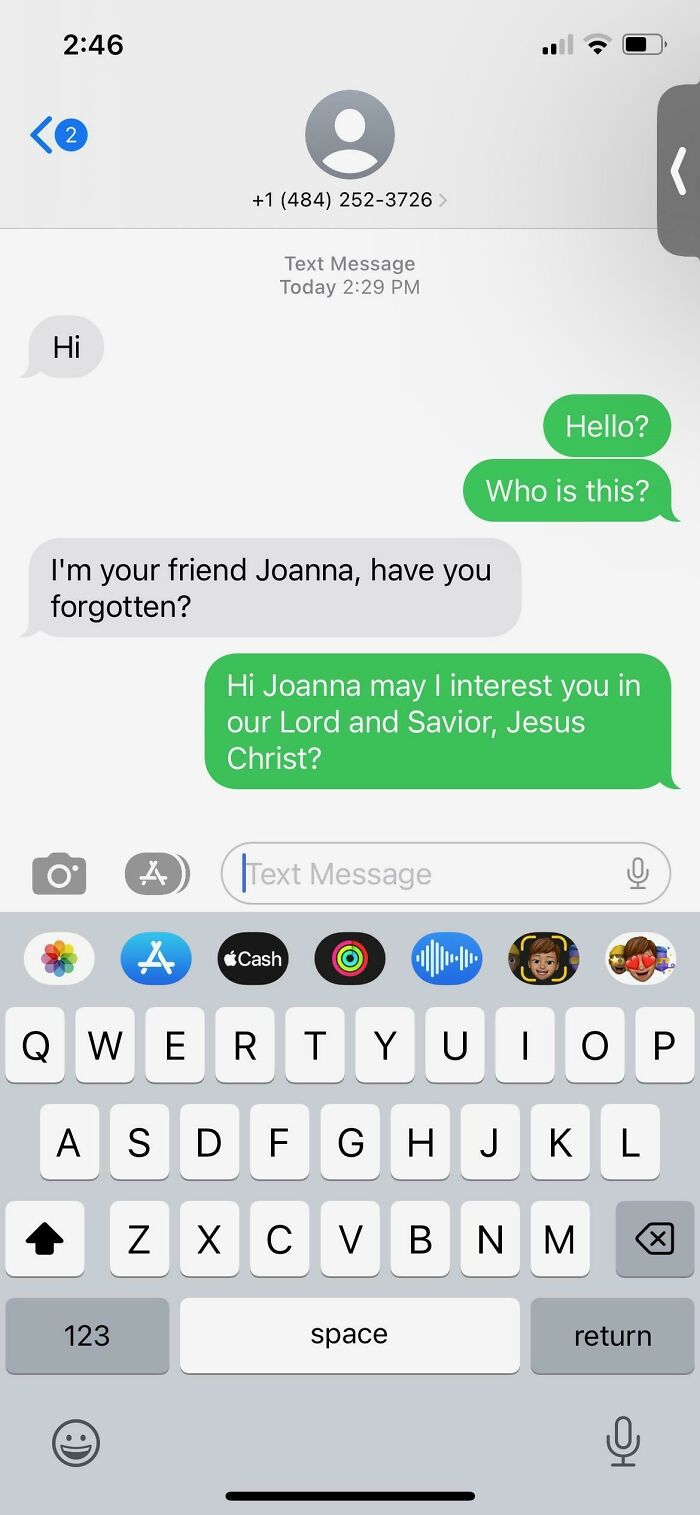Record an audio message with the field's microphone
This screenshot has height=1515, width=700.
click(638, 874)
